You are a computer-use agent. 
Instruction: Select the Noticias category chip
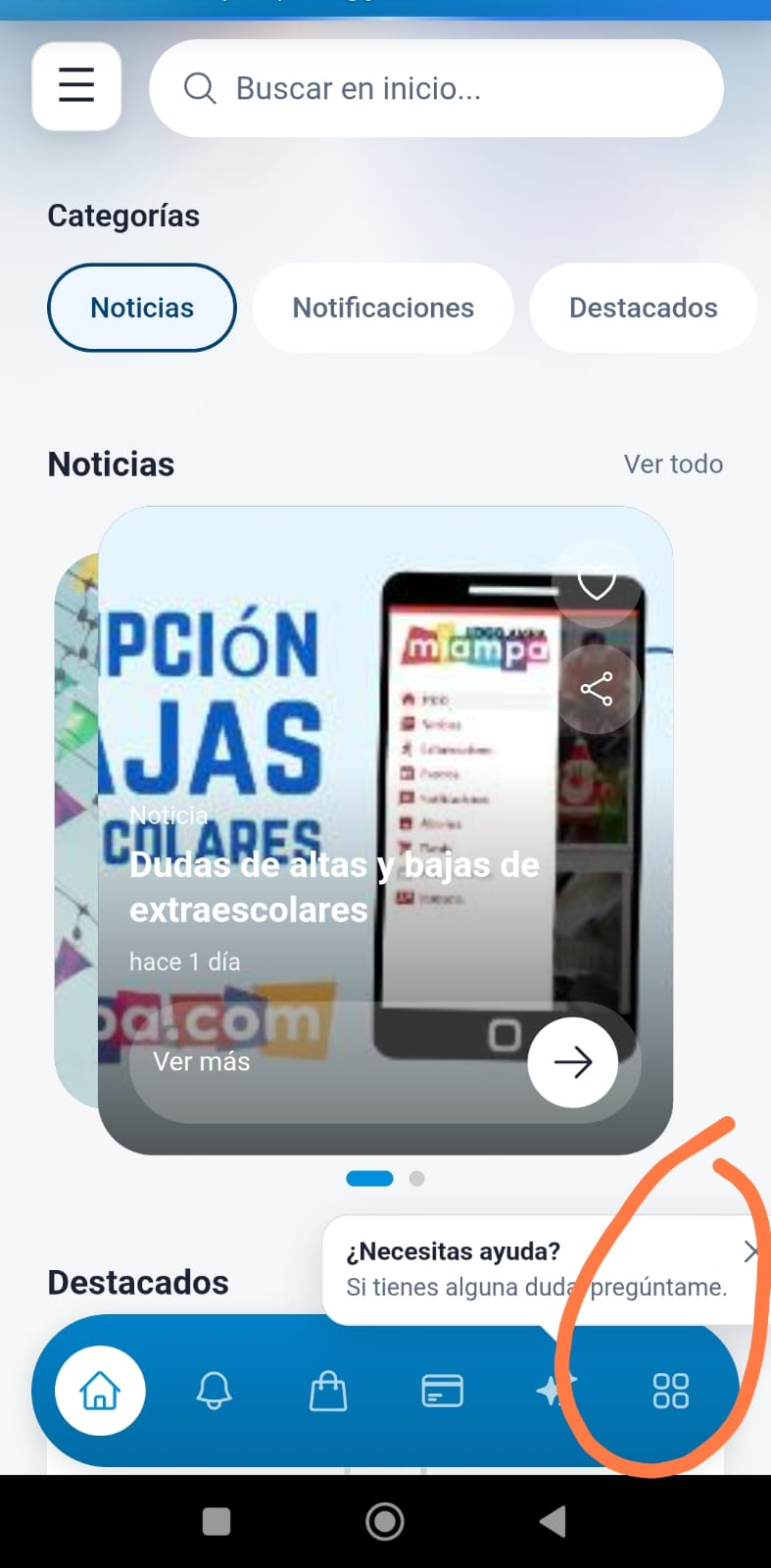click(x=142, y=308)
